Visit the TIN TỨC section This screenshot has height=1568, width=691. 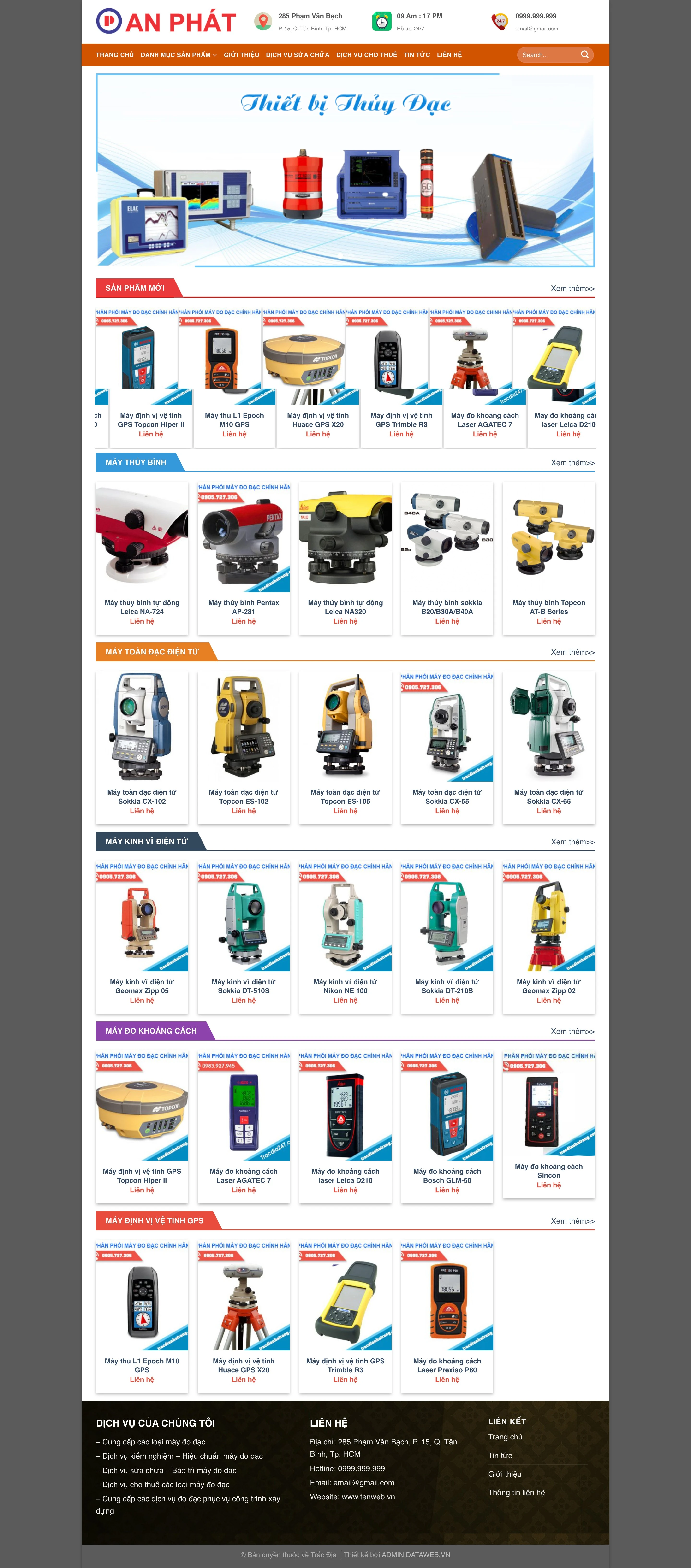[x=417, y=55]
